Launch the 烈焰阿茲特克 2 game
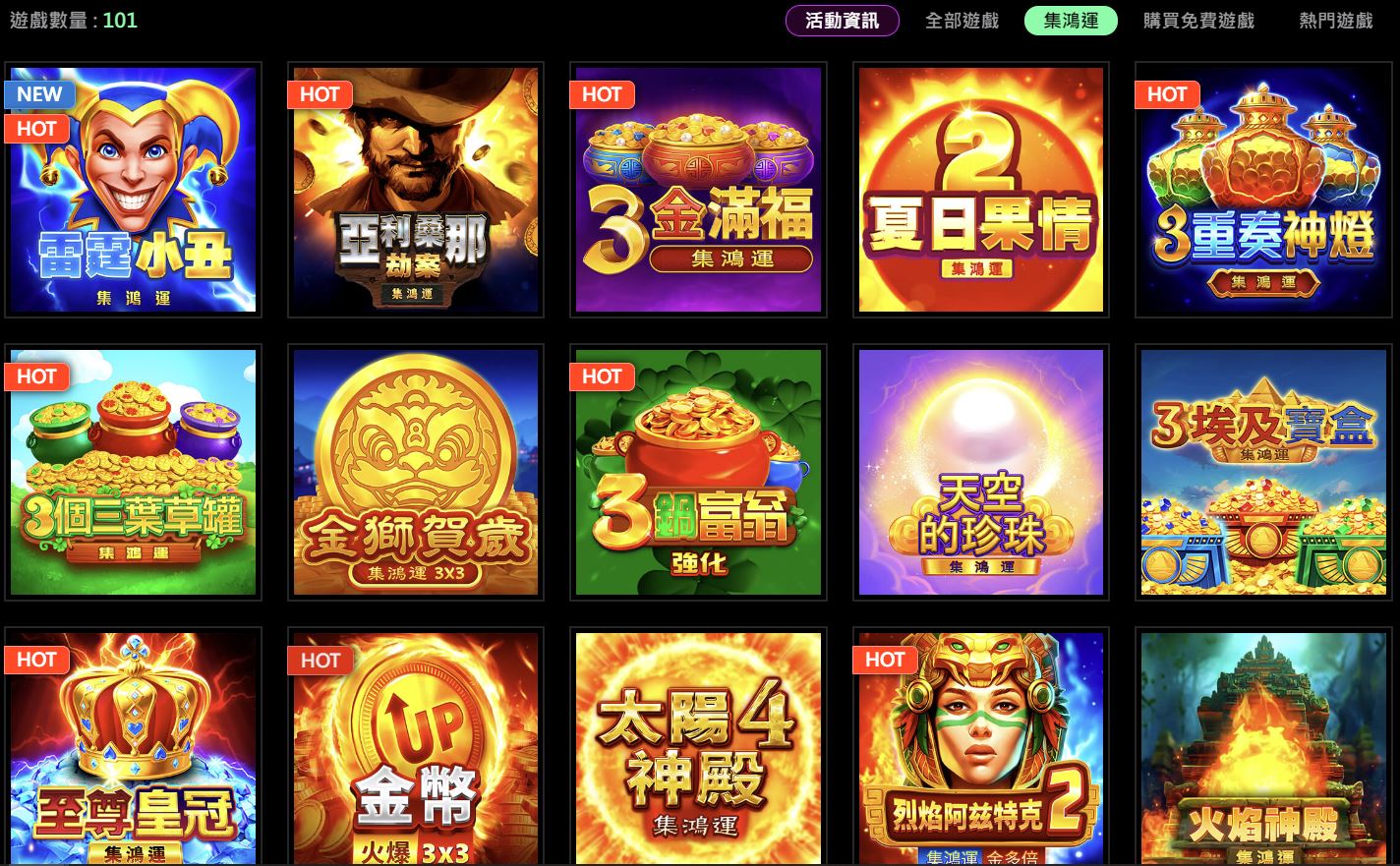 pyautogui.click(x=981, y=749)
